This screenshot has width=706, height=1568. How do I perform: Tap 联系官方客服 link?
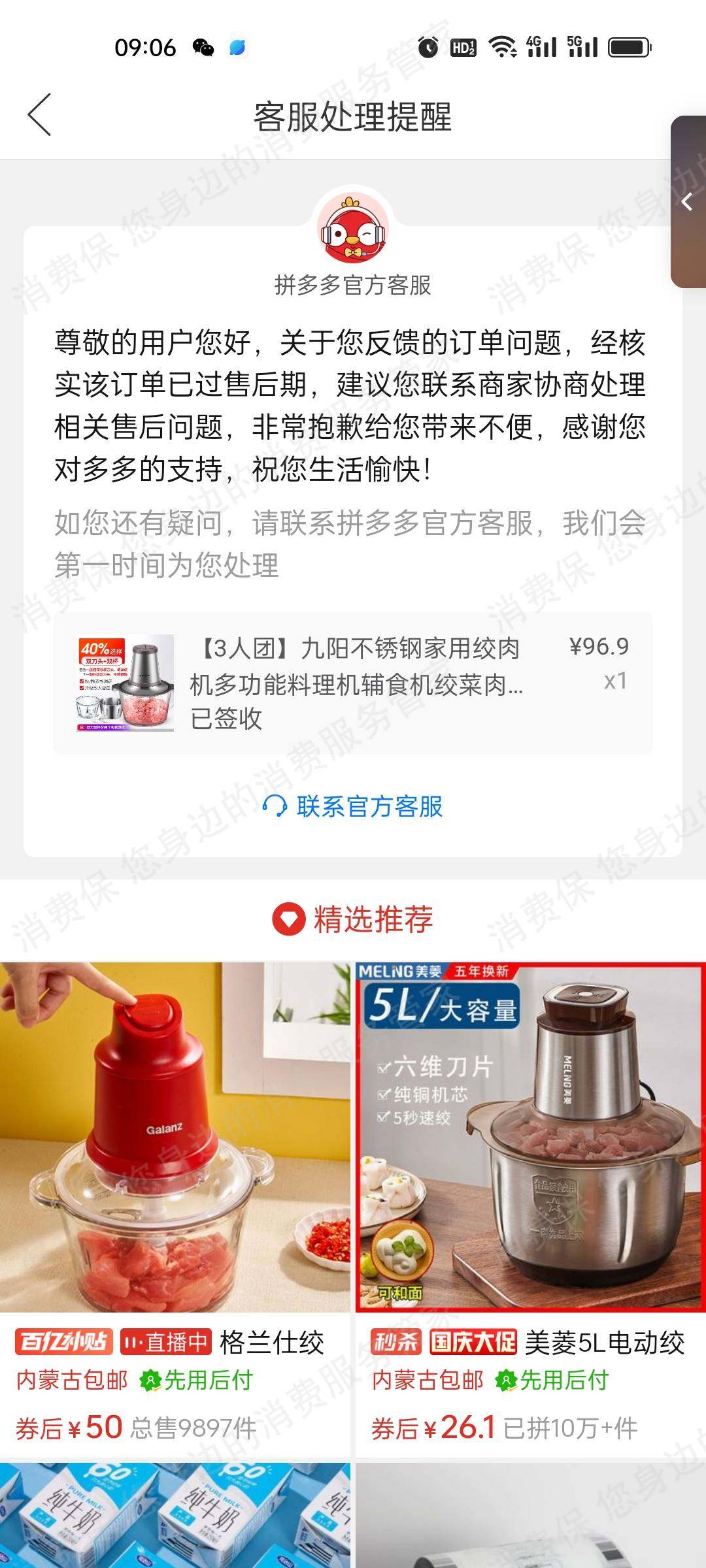[353, 806]
